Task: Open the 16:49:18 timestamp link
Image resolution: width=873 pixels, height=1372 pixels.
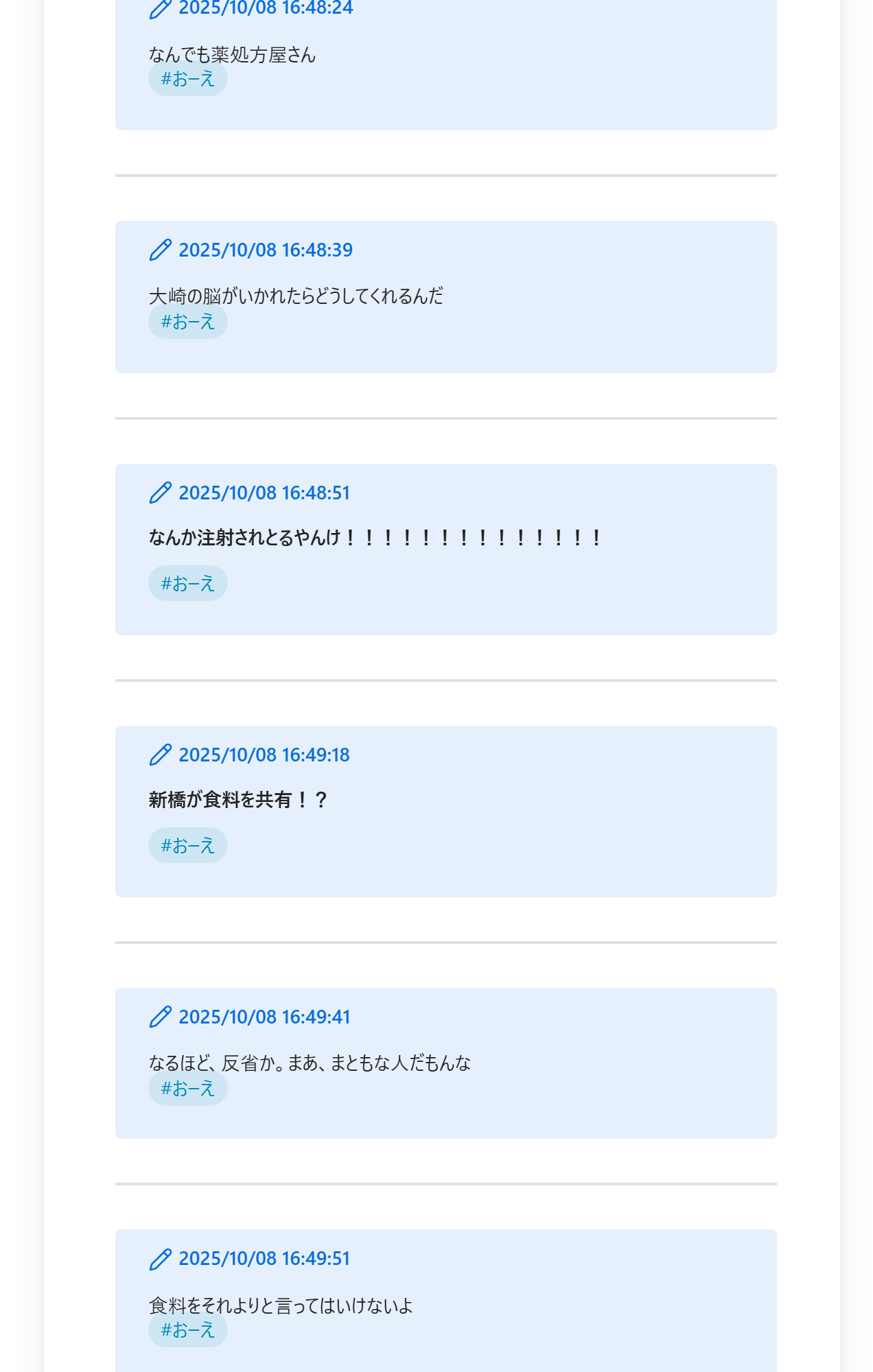Action: pos(264,755)
